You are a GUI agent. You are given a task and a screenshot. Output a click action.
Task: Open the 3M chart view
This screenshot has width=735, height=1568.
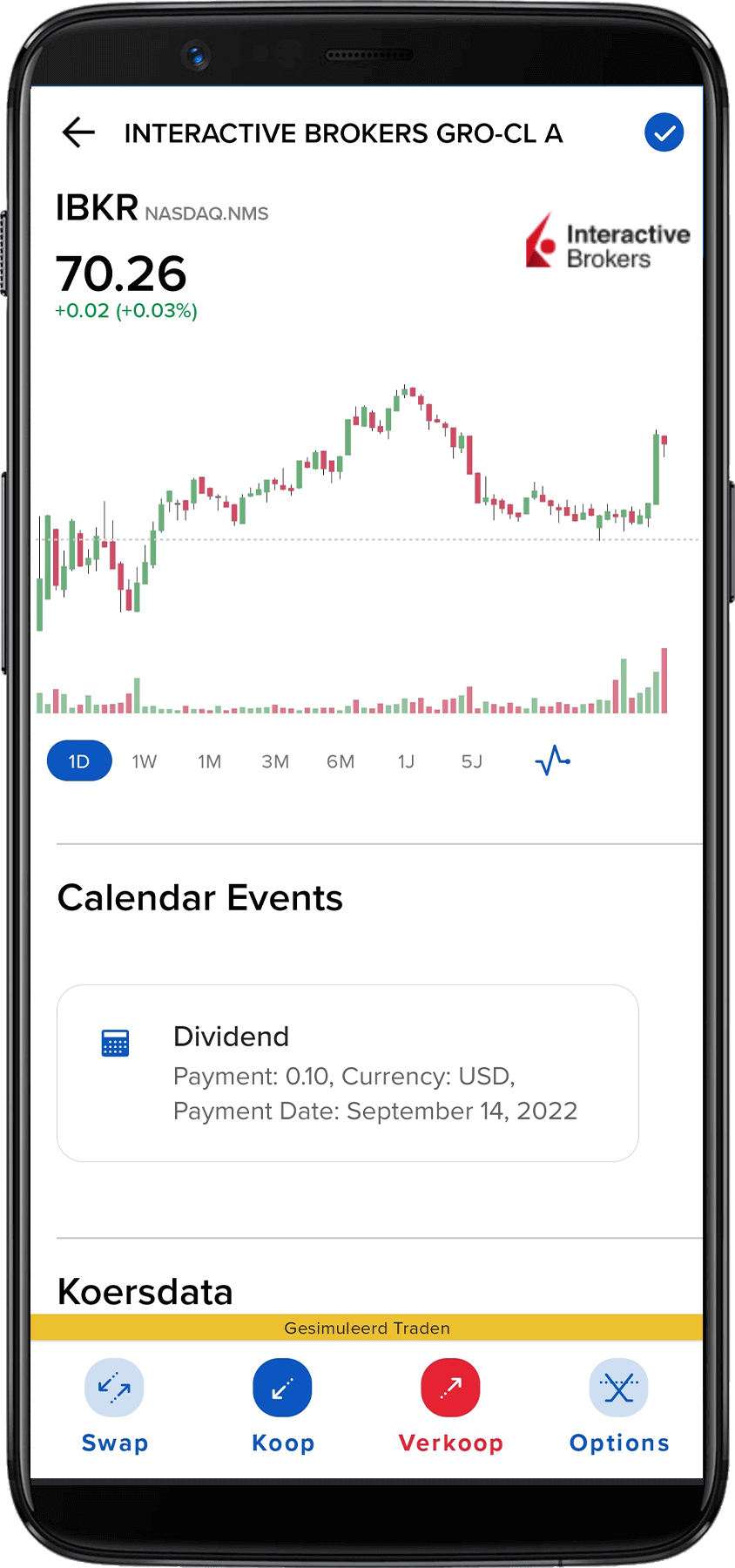[275, 760]
